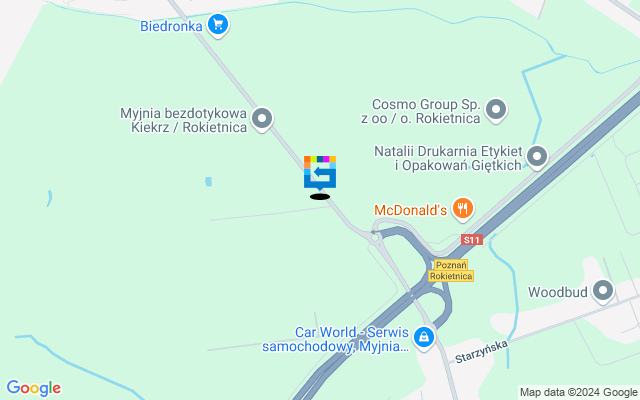Viewport: 640px width, 400px height.
Task: Tap the Biedronka shopping cart pin
Action: point(219,25)
